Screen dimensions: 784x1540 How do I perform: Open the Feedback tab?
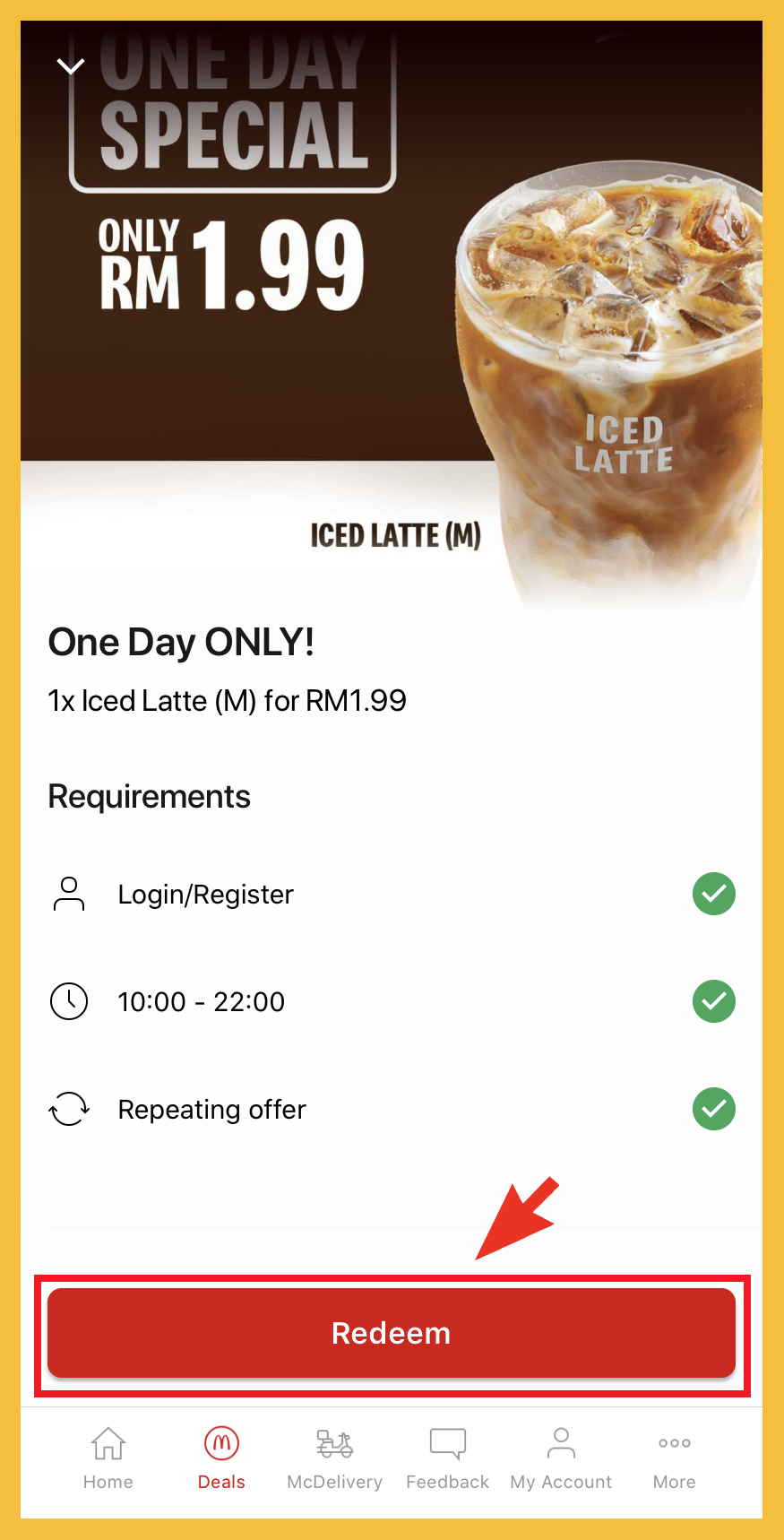click(447, 1458)
